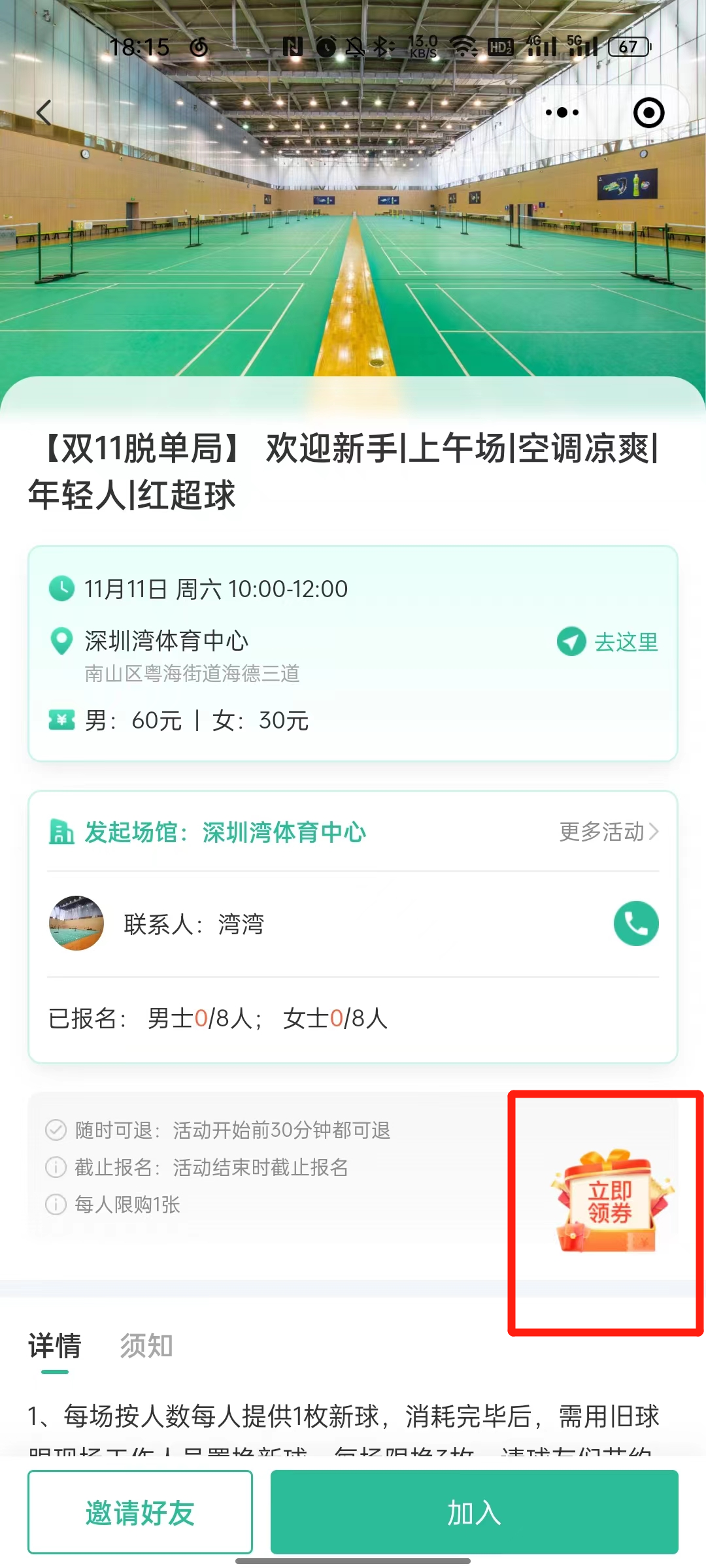Select the 详情 tab
Image resolution: width=706 pixels, height=1568 pixels.
(x=55, y=1346)
